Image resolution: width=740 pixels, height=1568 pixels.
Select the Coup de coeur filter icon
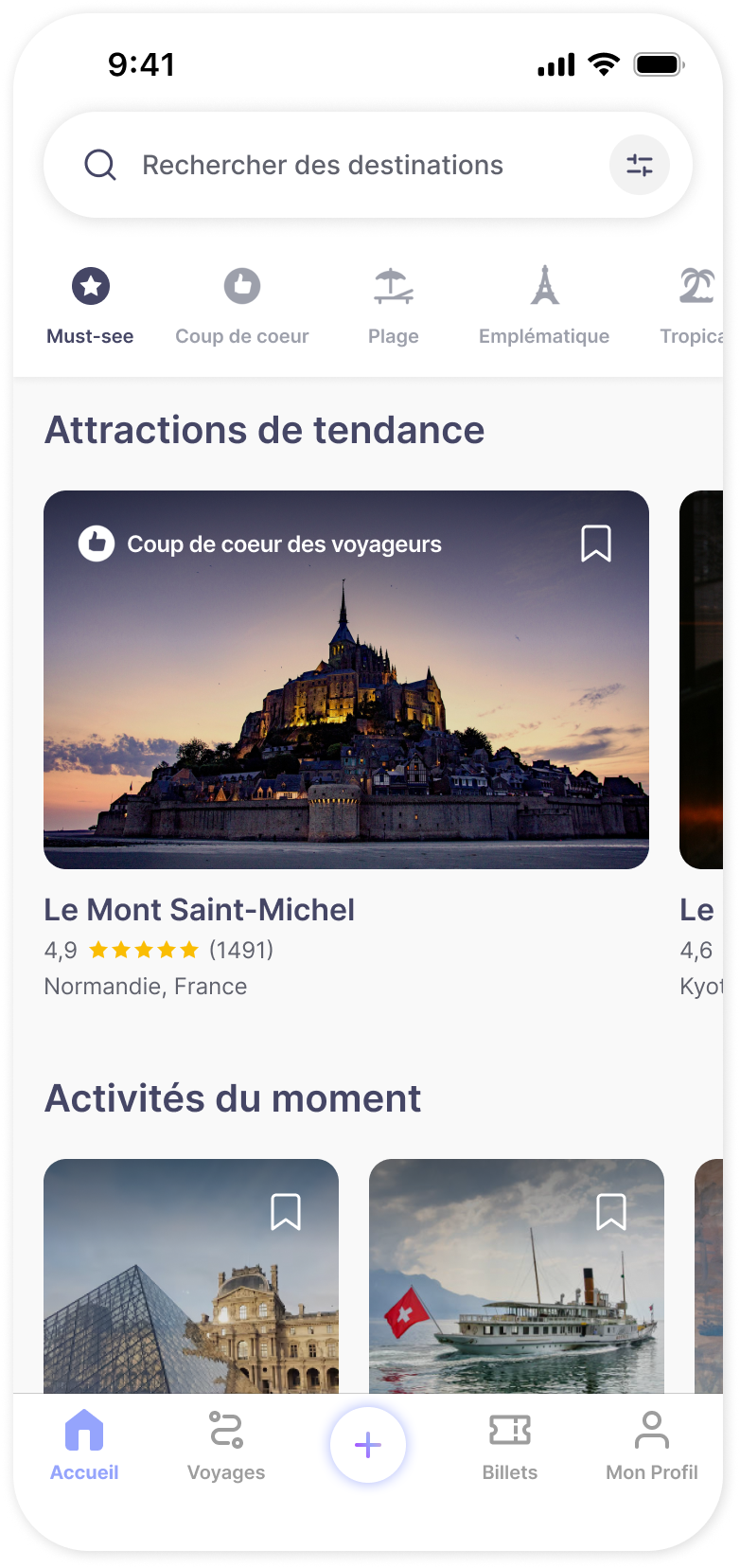coord(241,286)
